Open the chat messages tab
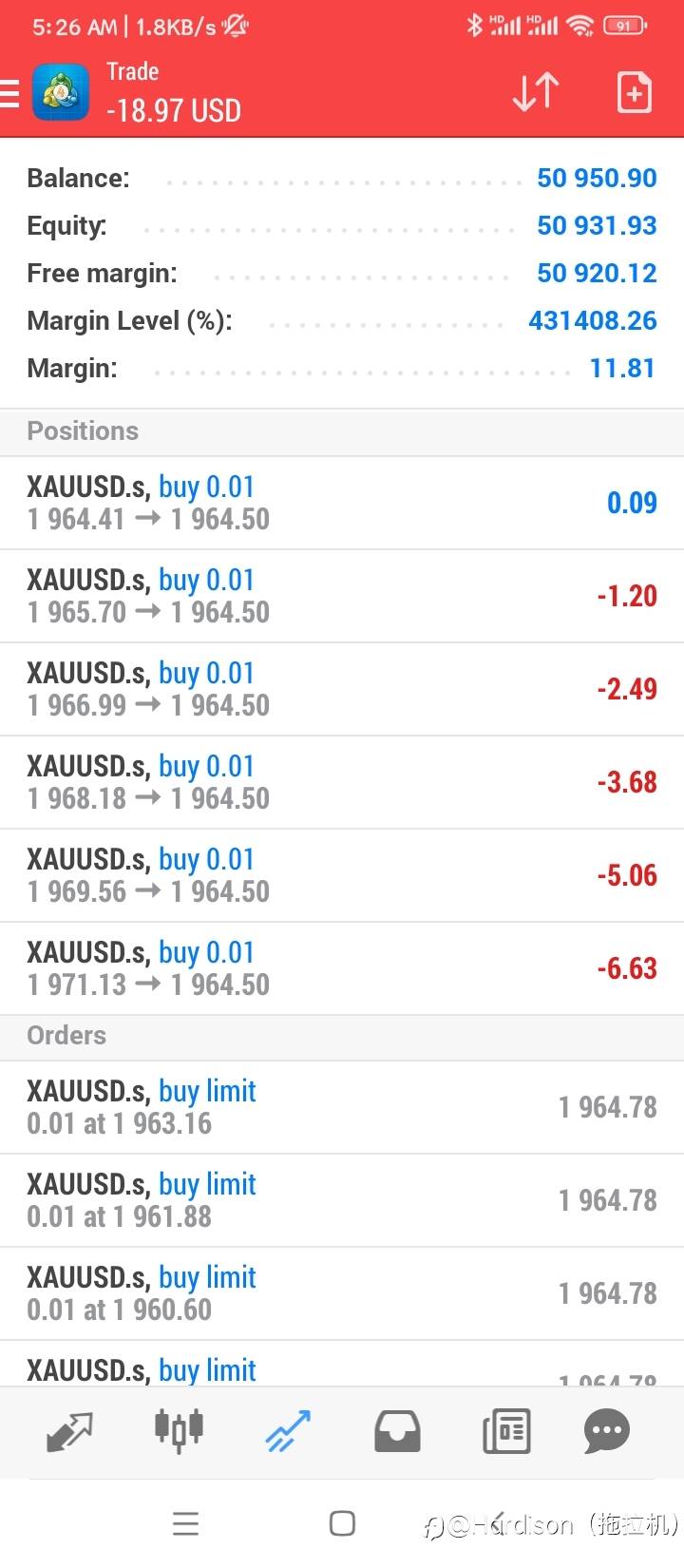 pyautogui.click(x=607, y=1431)
